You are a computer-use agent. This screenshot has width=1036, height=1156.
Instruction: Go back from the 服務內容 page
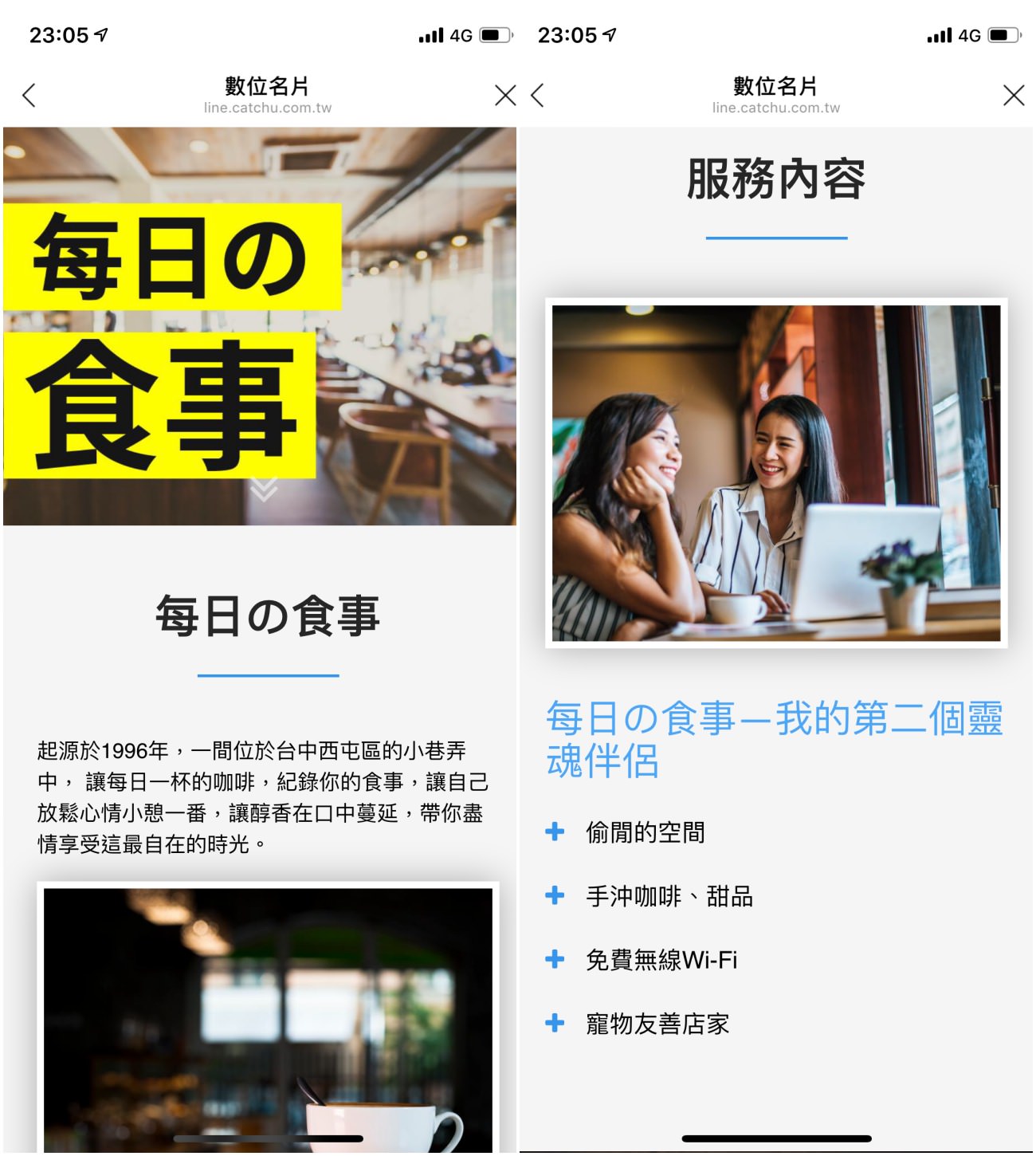pyautogui.click(x=538, y=96)
